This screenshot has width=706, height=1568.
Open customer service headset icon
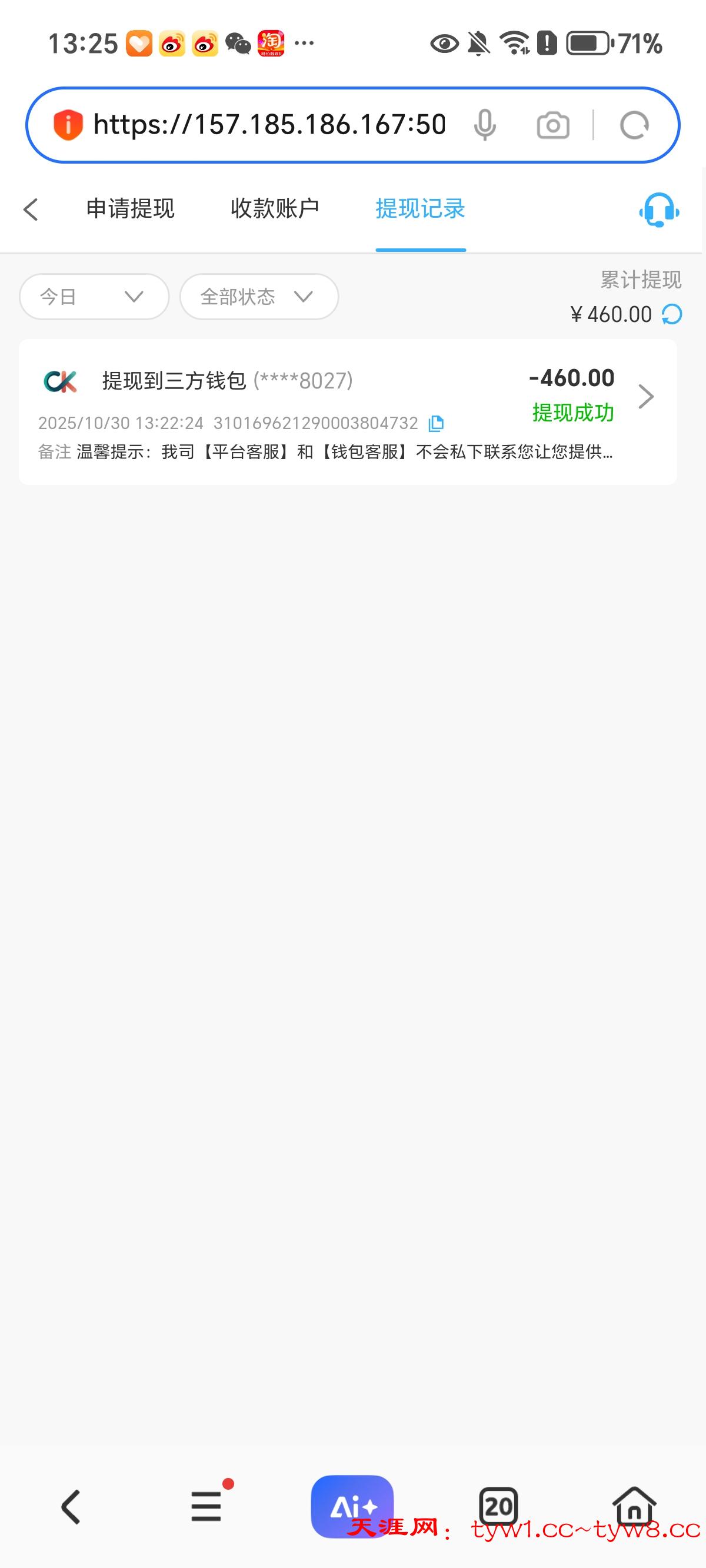(658, 210)
